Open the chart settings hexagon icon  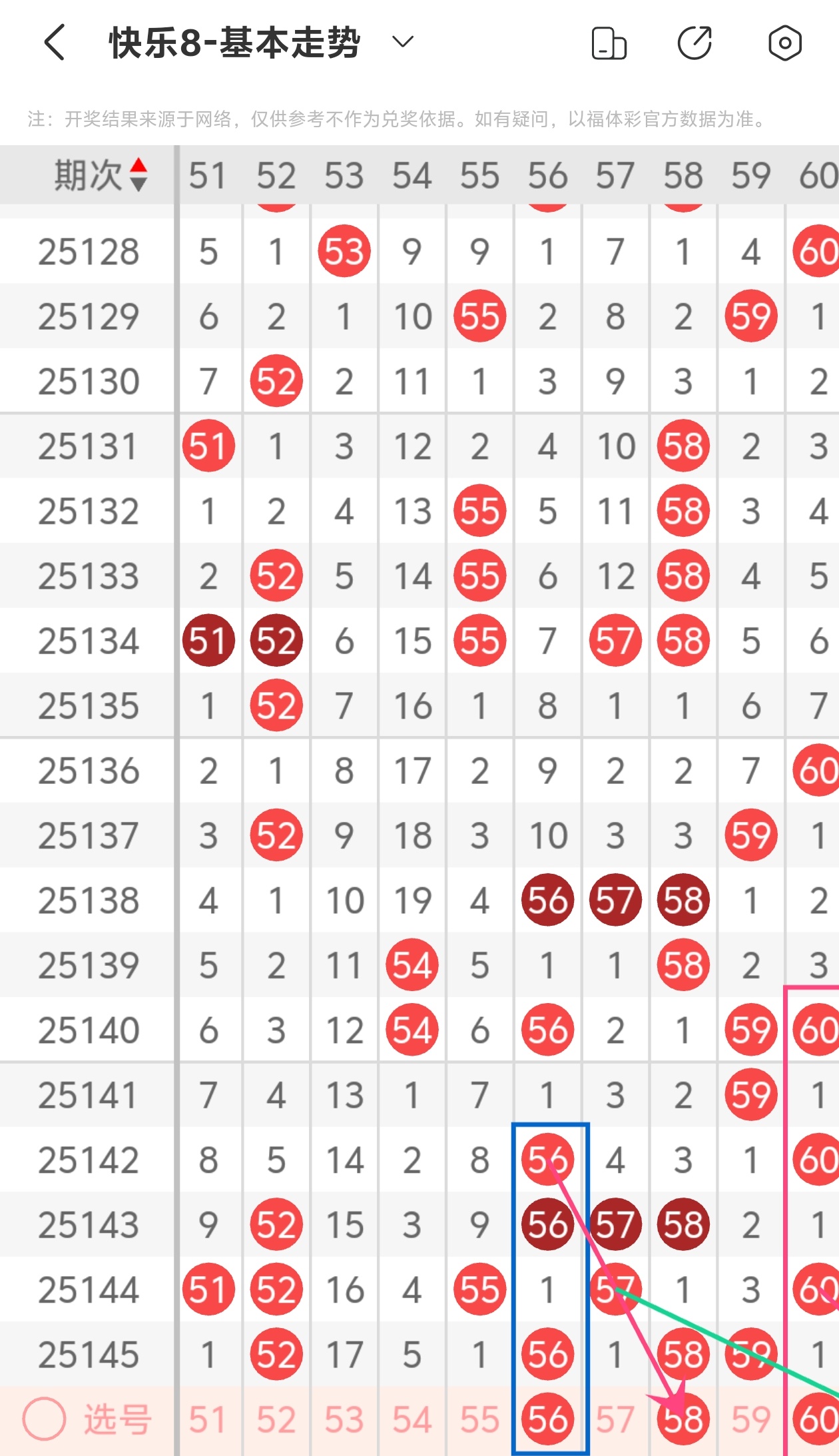click(x=785, y=43)
